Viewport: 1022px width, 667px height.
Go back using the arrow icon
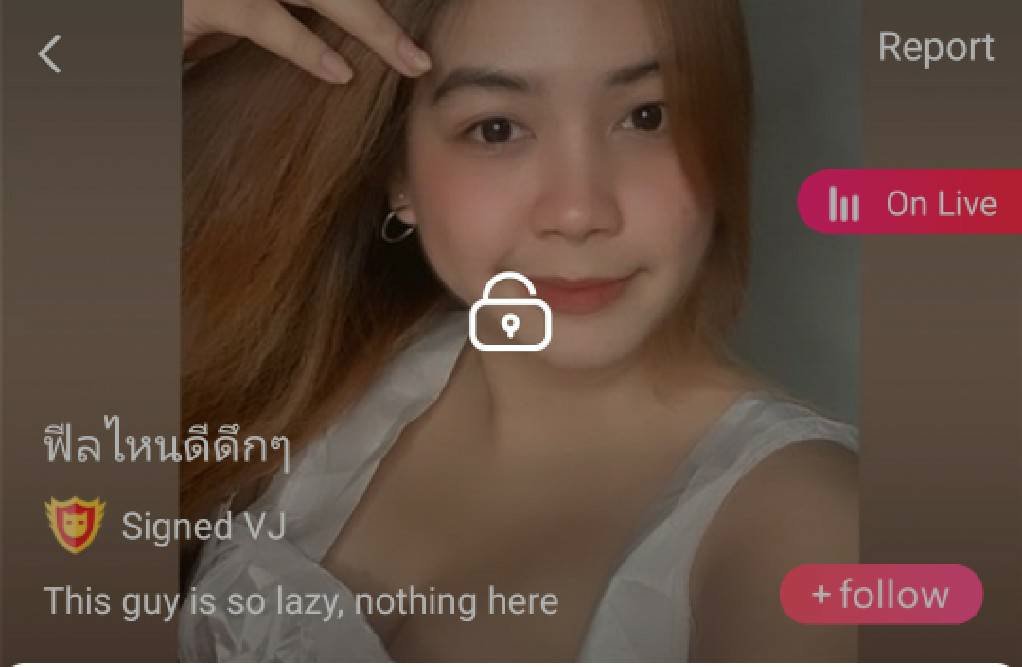coord(50,53)
